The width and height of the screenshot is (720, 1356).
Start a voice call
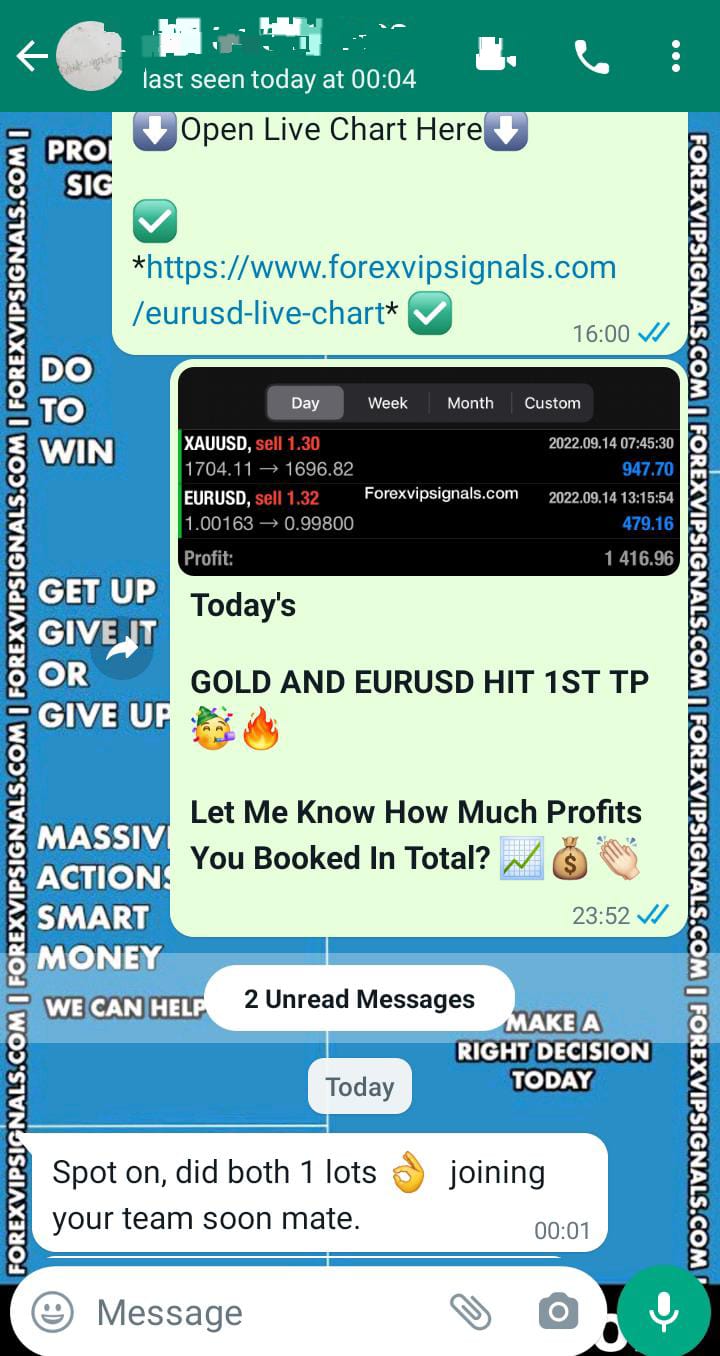click(x=591, y=57)
